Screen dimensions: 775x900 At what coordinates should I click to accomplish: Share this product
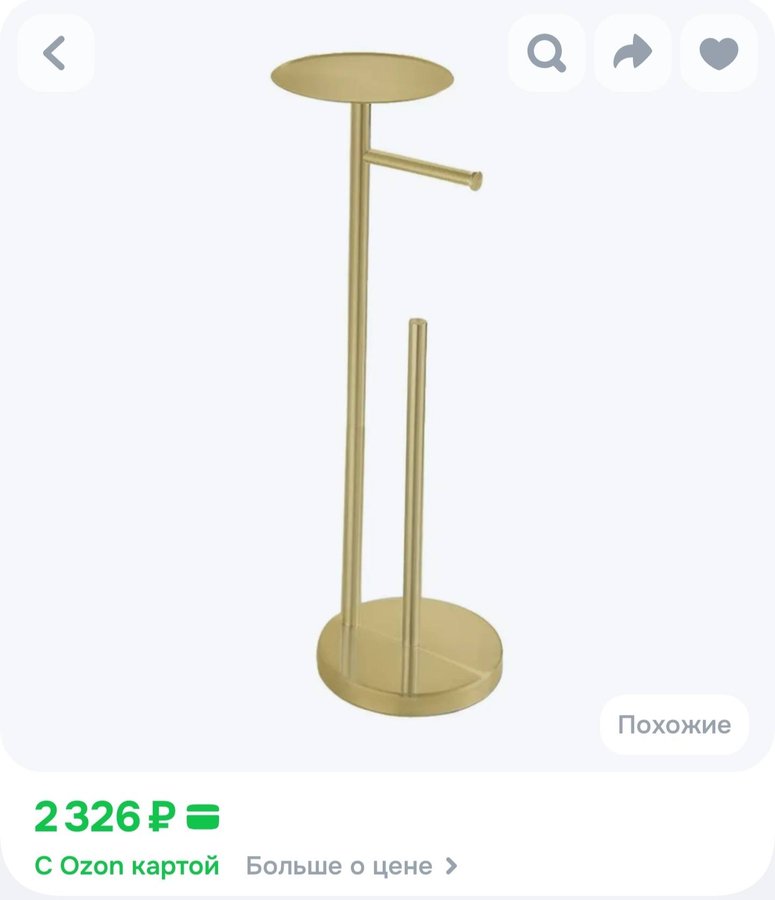[x=632, y=53]
